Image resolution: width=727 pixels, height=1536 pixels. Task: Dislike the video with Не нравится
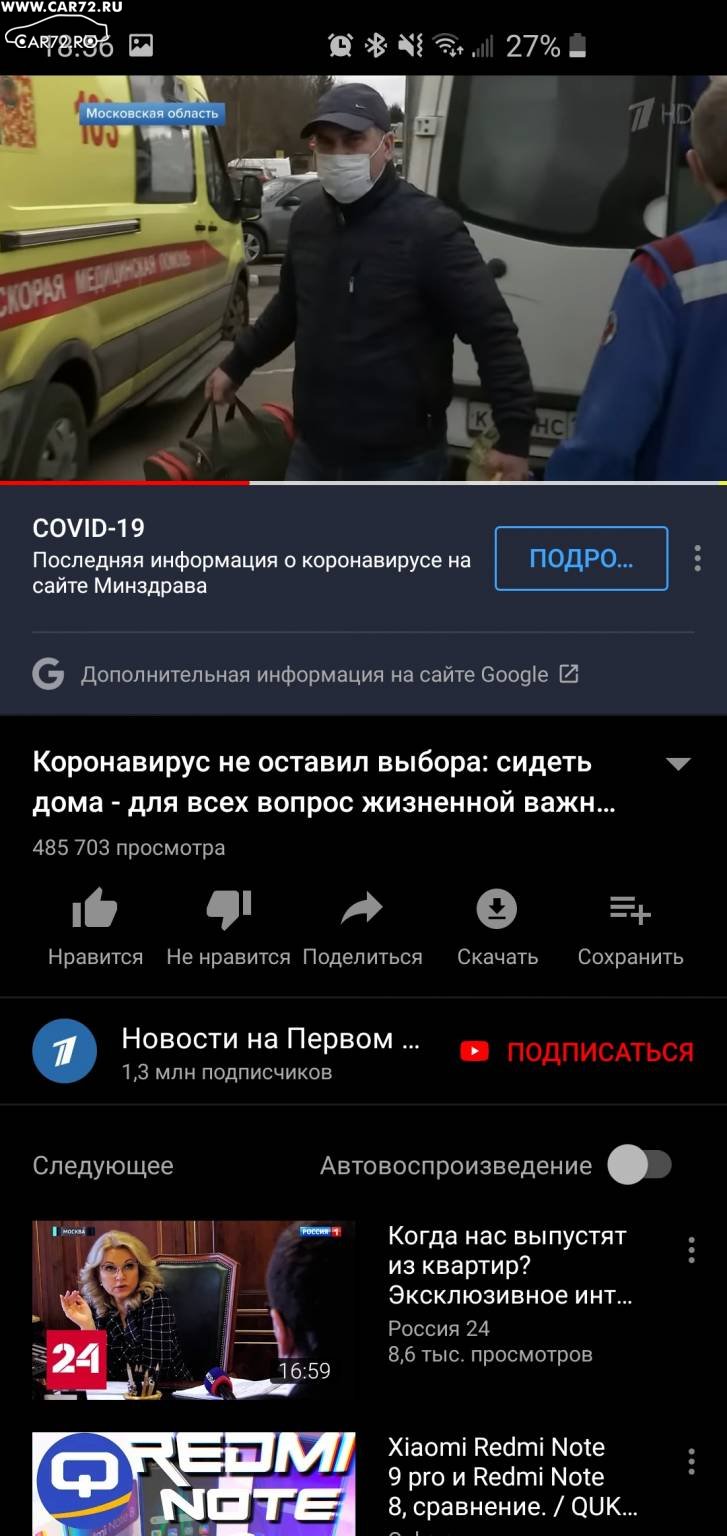tap(228, 929)
